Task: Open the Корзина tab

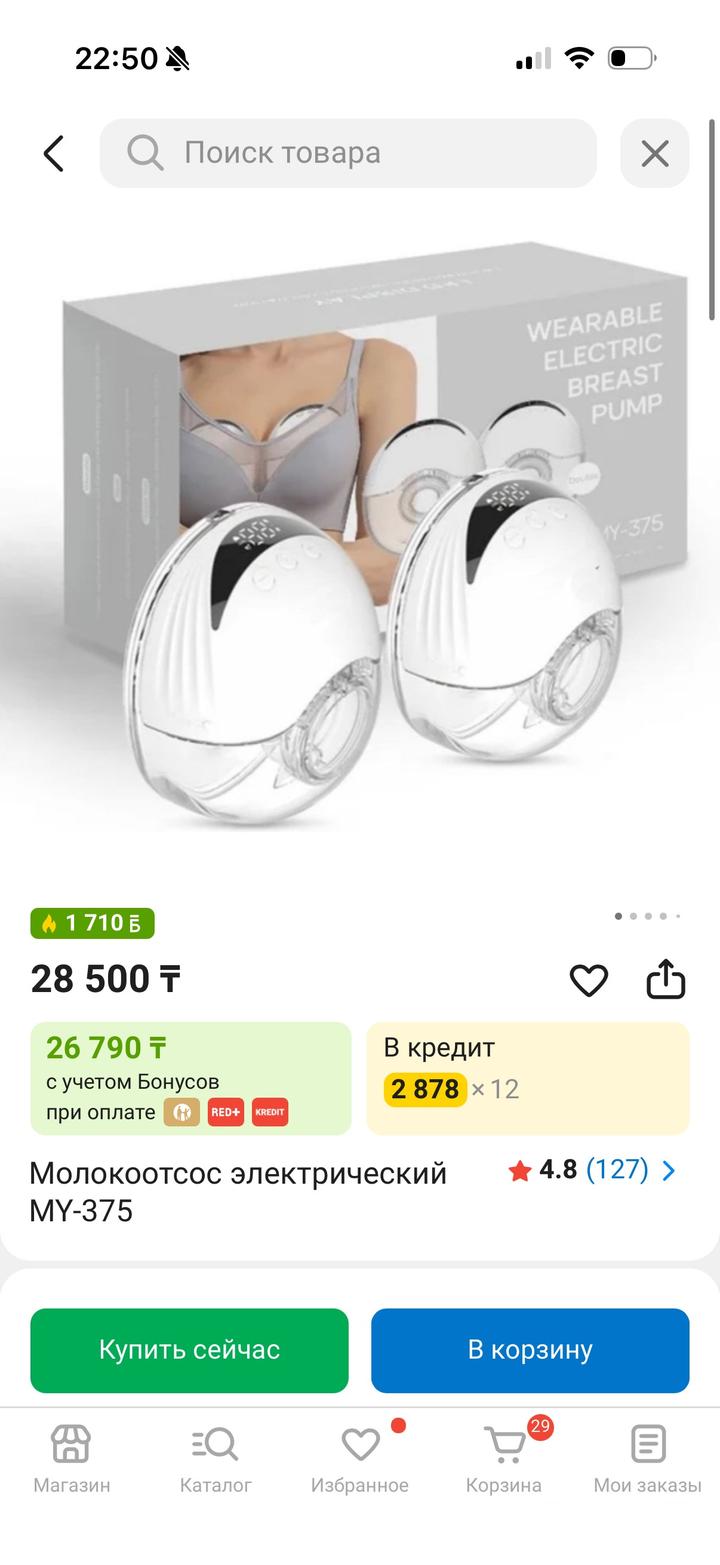Action: coord(503,1459)
